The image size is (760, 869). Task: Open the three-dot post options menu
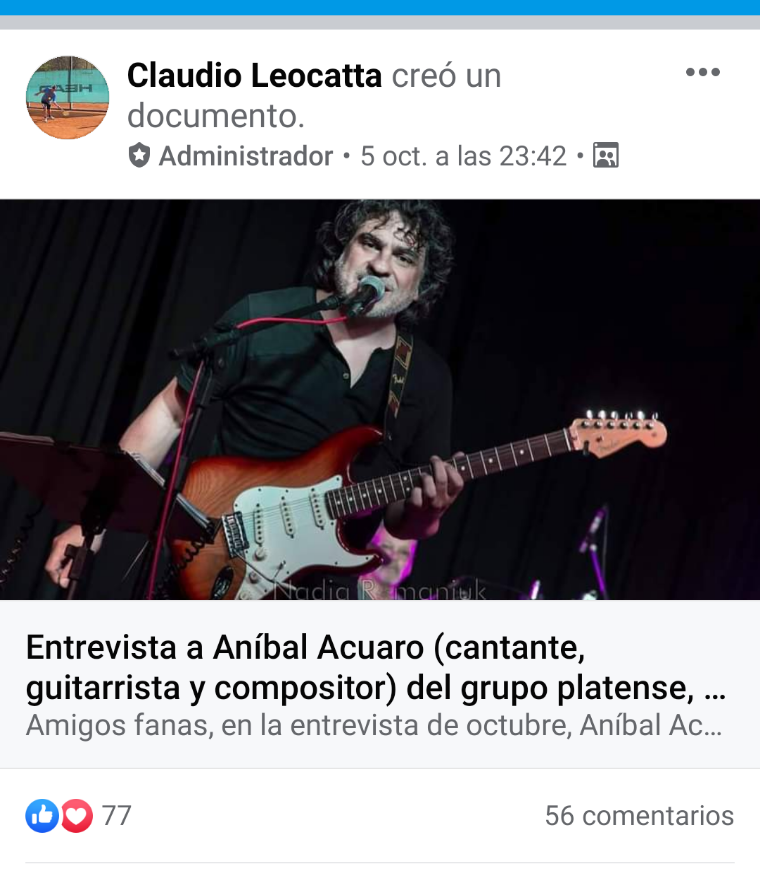pos(702,73)
